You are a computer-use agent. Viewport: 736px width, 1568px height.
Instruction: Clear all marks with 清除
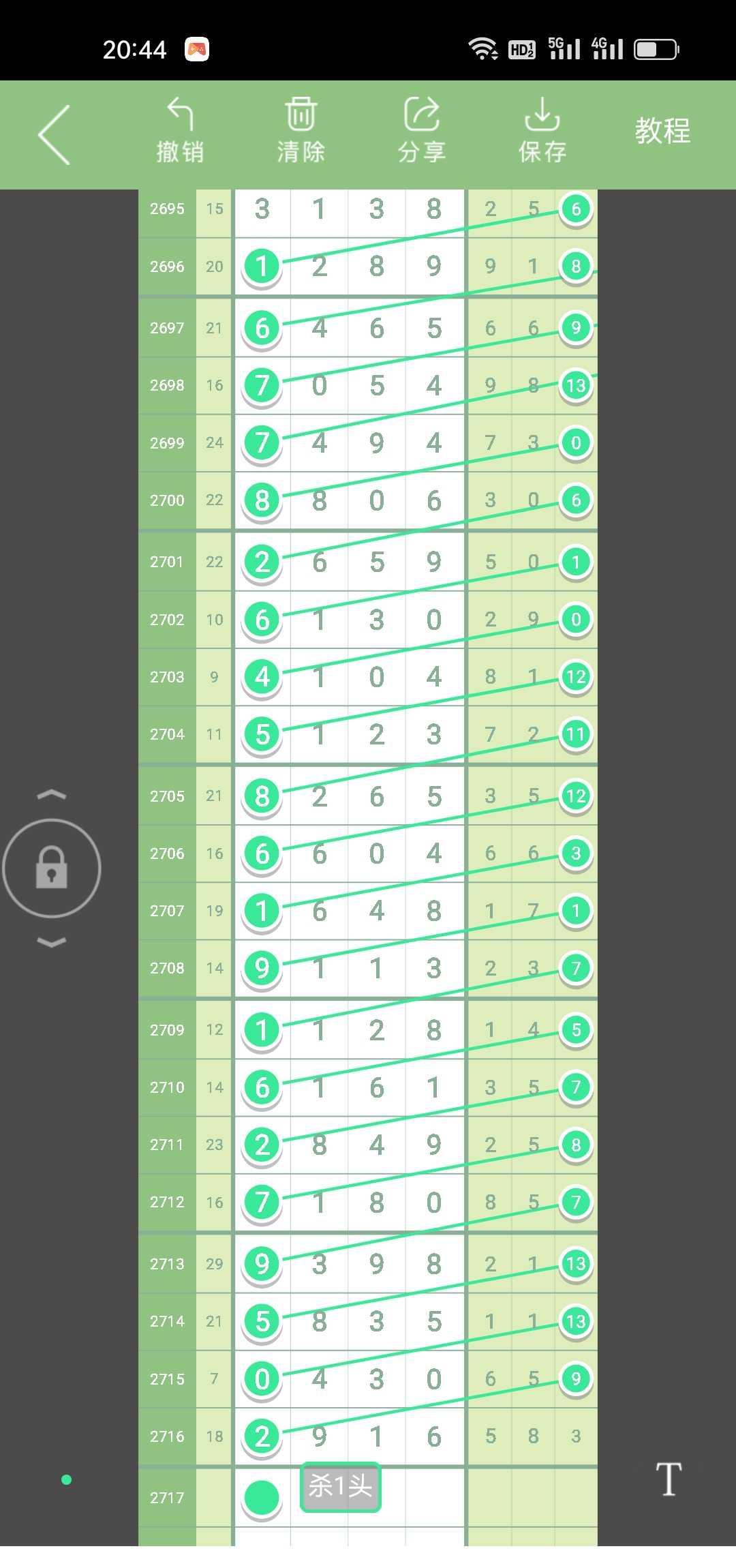click(301, 130)
